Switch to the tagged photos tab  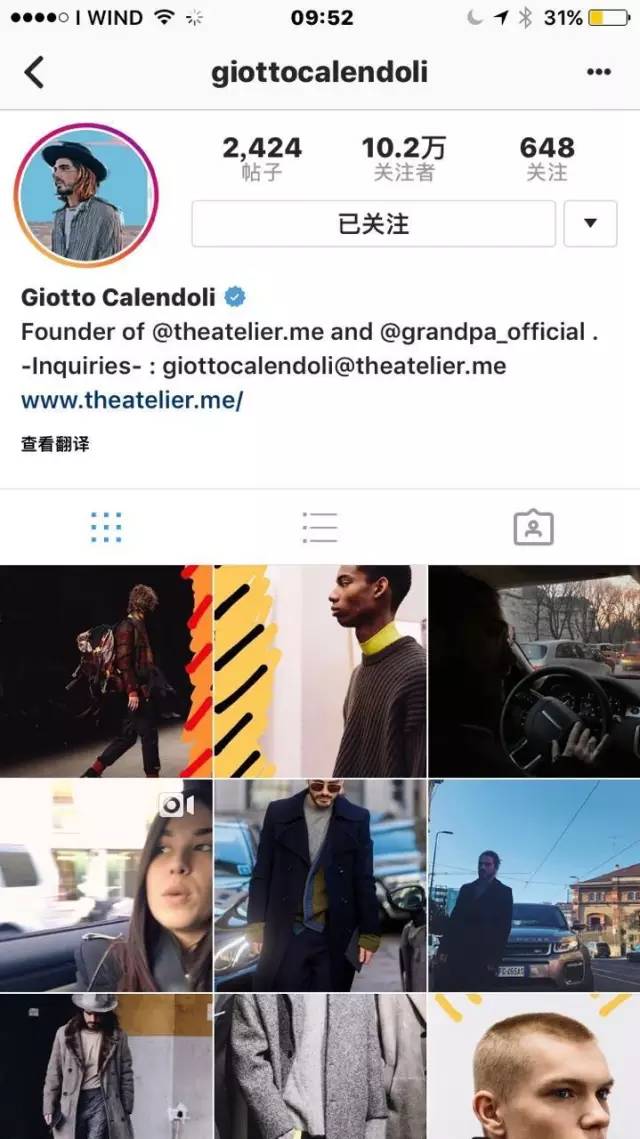pos(533,527)
